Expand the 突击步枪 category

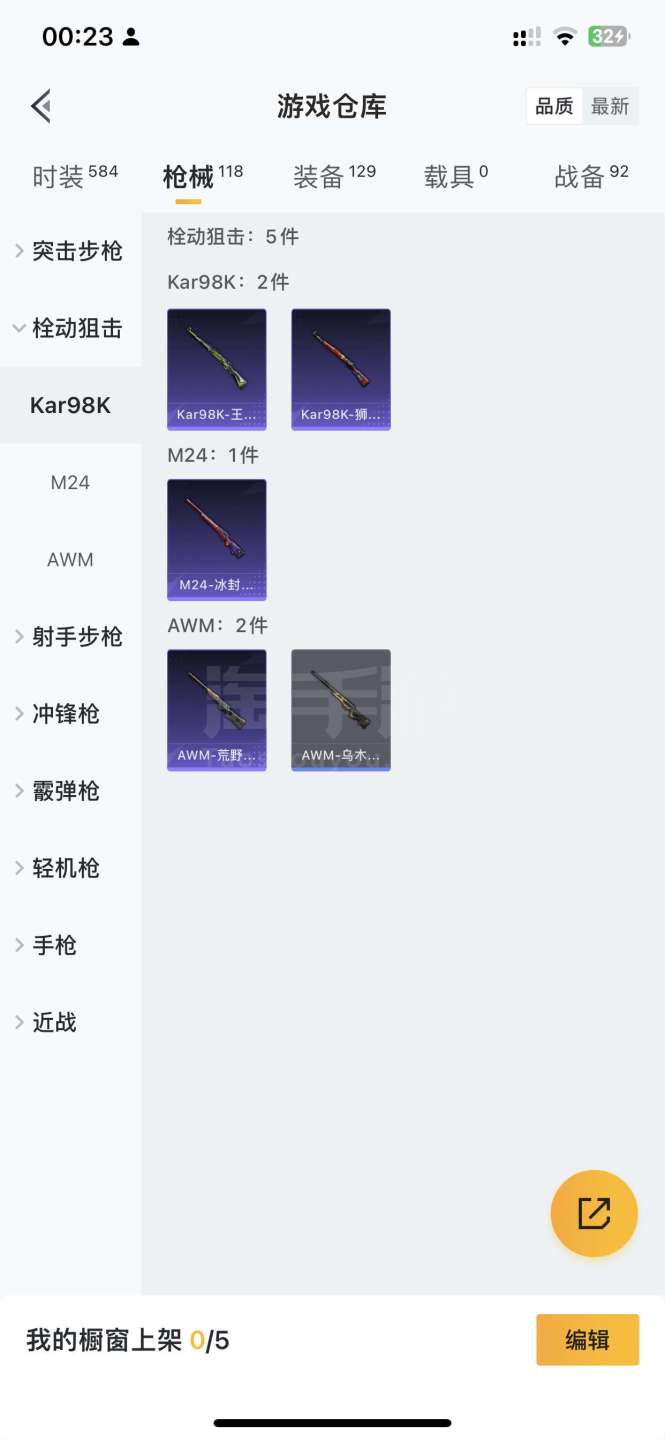[70, 251]
